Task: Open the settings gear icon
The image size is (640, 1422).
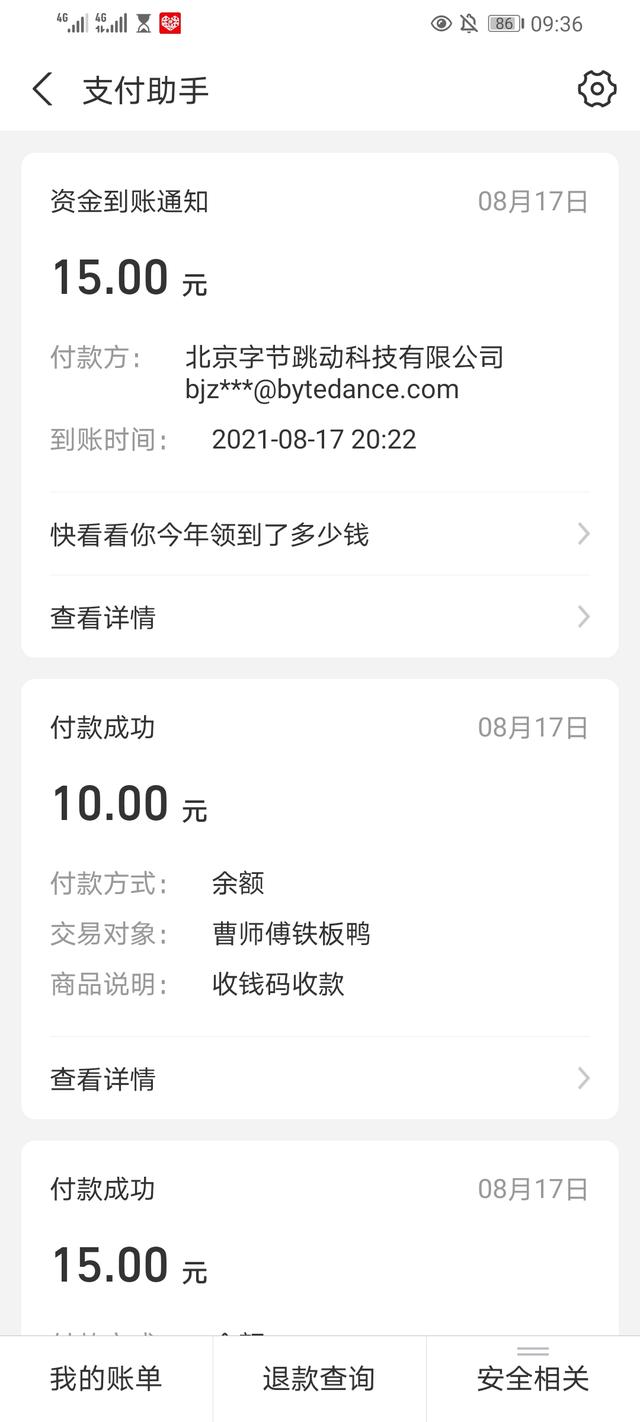Action: point(597,90)
